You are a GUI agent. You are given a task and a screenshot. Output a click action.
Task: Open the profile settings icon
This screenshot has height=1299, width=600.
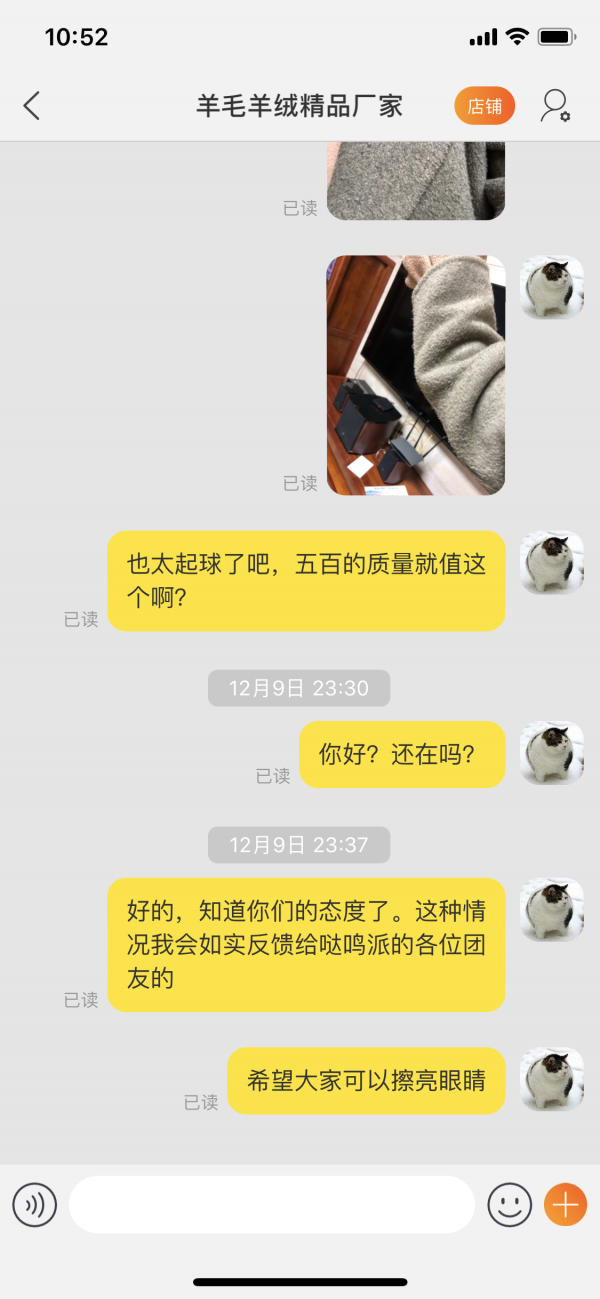555,106
